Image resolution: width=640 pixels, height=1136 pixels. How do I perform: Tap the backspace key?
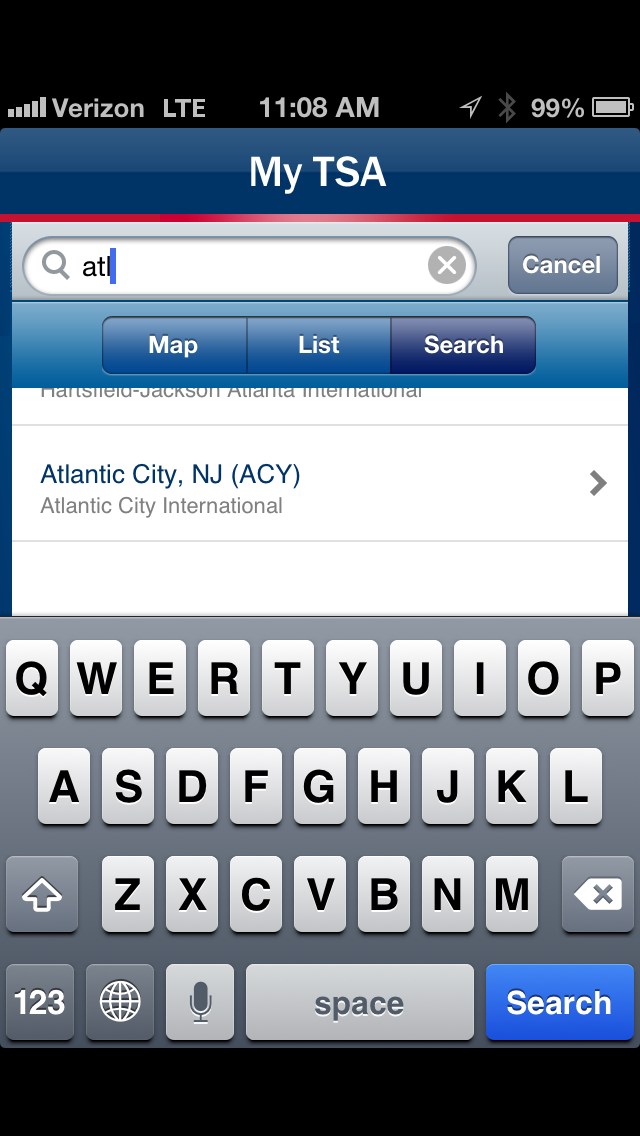(x=599, y=894)
